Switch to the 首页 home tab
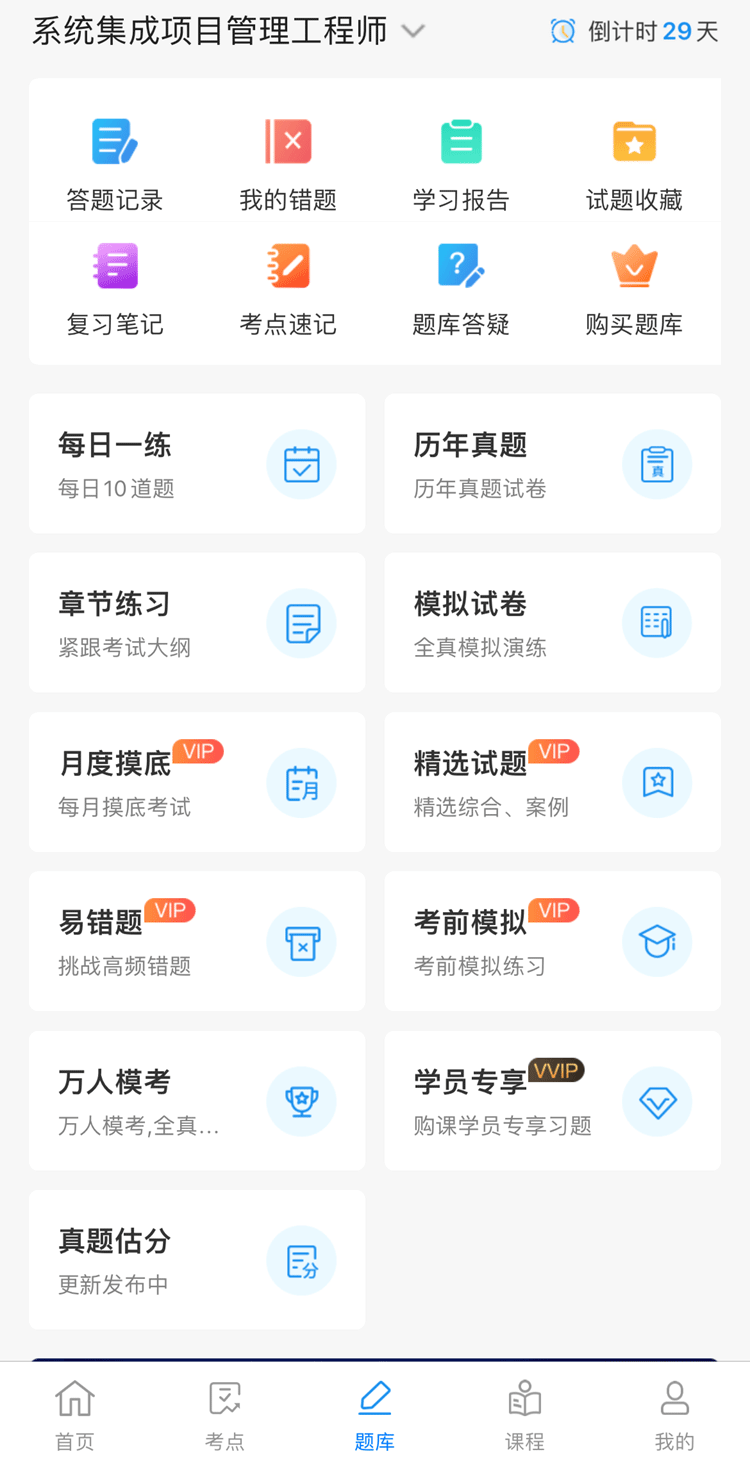Image resolution: width=750 pixels, height=1477 pixels. pos(75,1415)
